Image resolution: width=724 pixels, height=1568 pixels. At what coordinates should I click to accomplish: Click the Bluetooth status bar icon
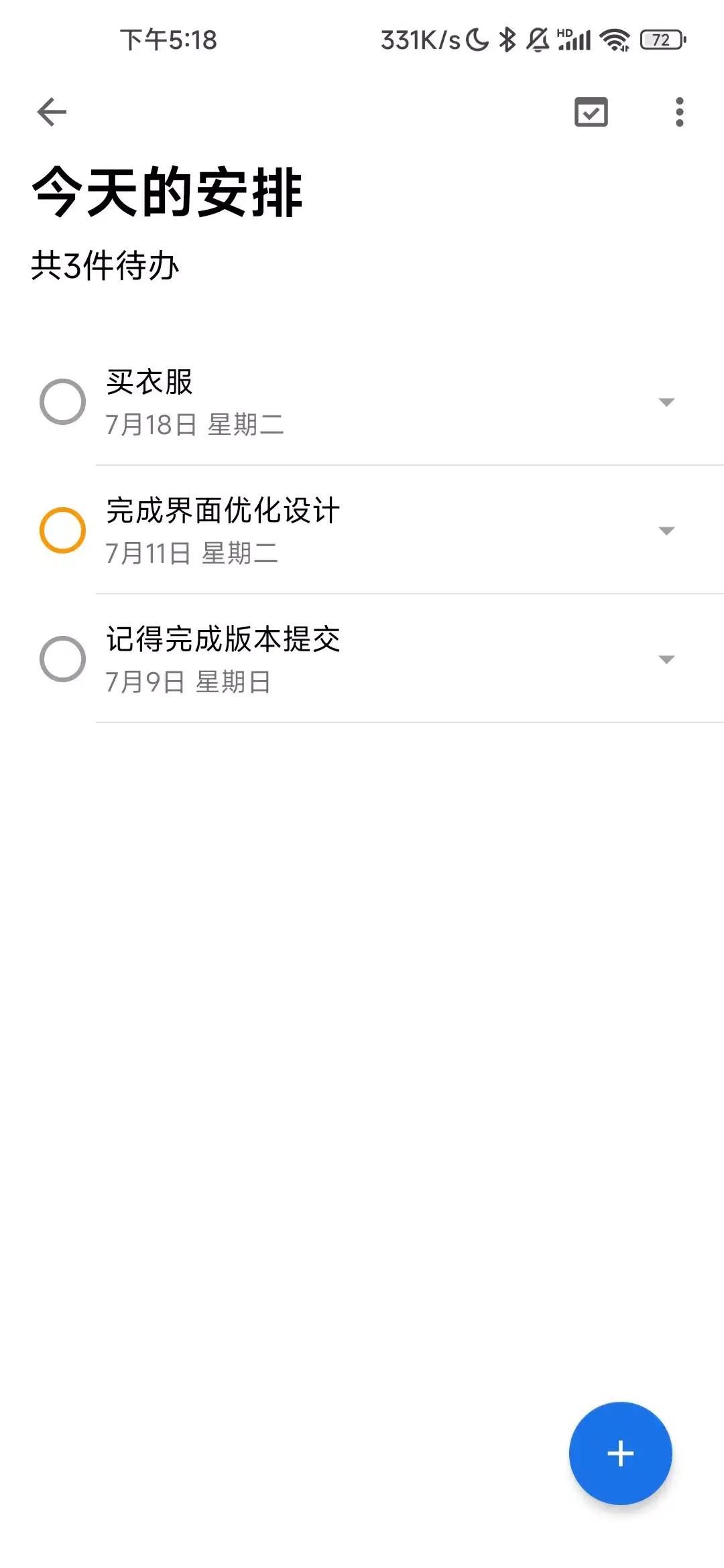click(x=508, y=40)
